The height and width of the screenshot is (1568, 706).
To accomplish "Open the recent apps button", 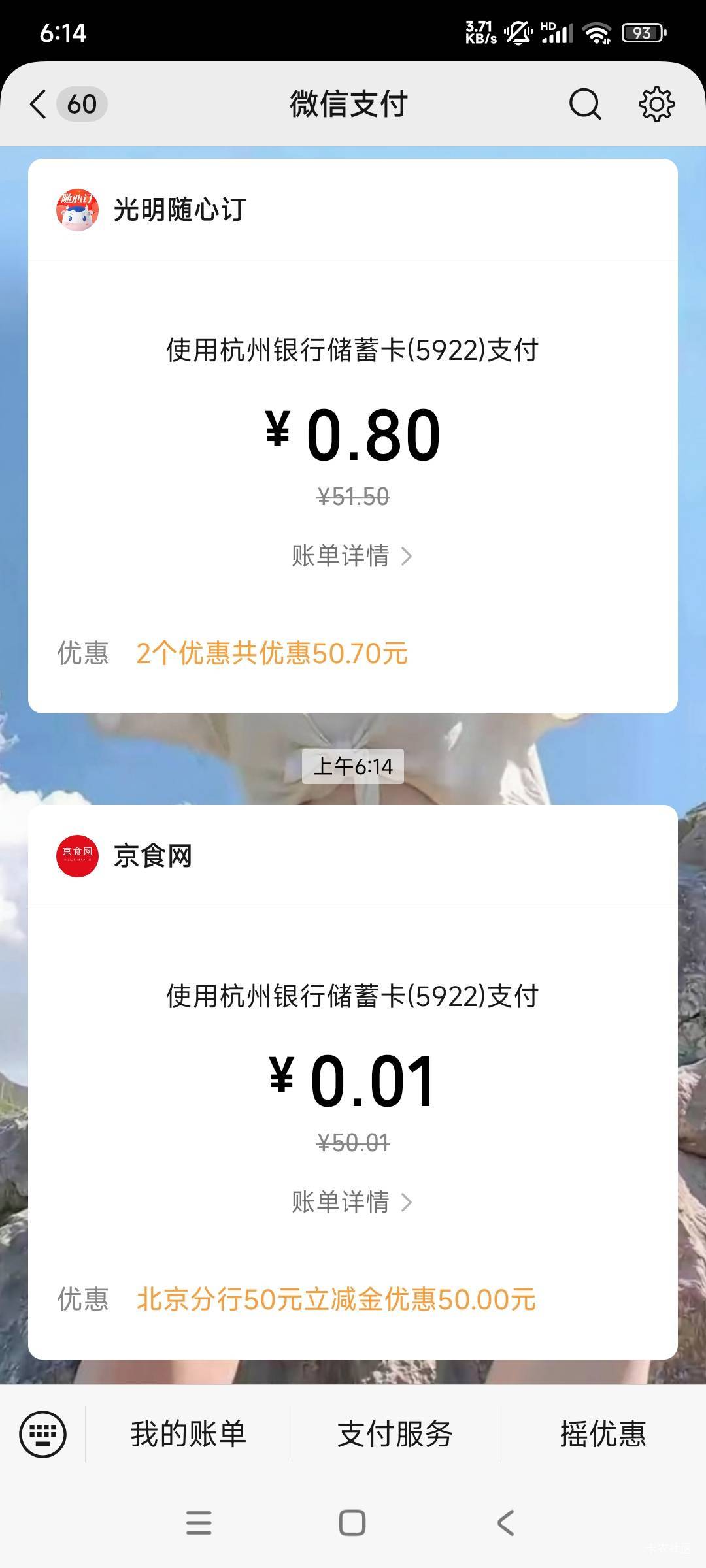I will click(x=199, y=1523).
